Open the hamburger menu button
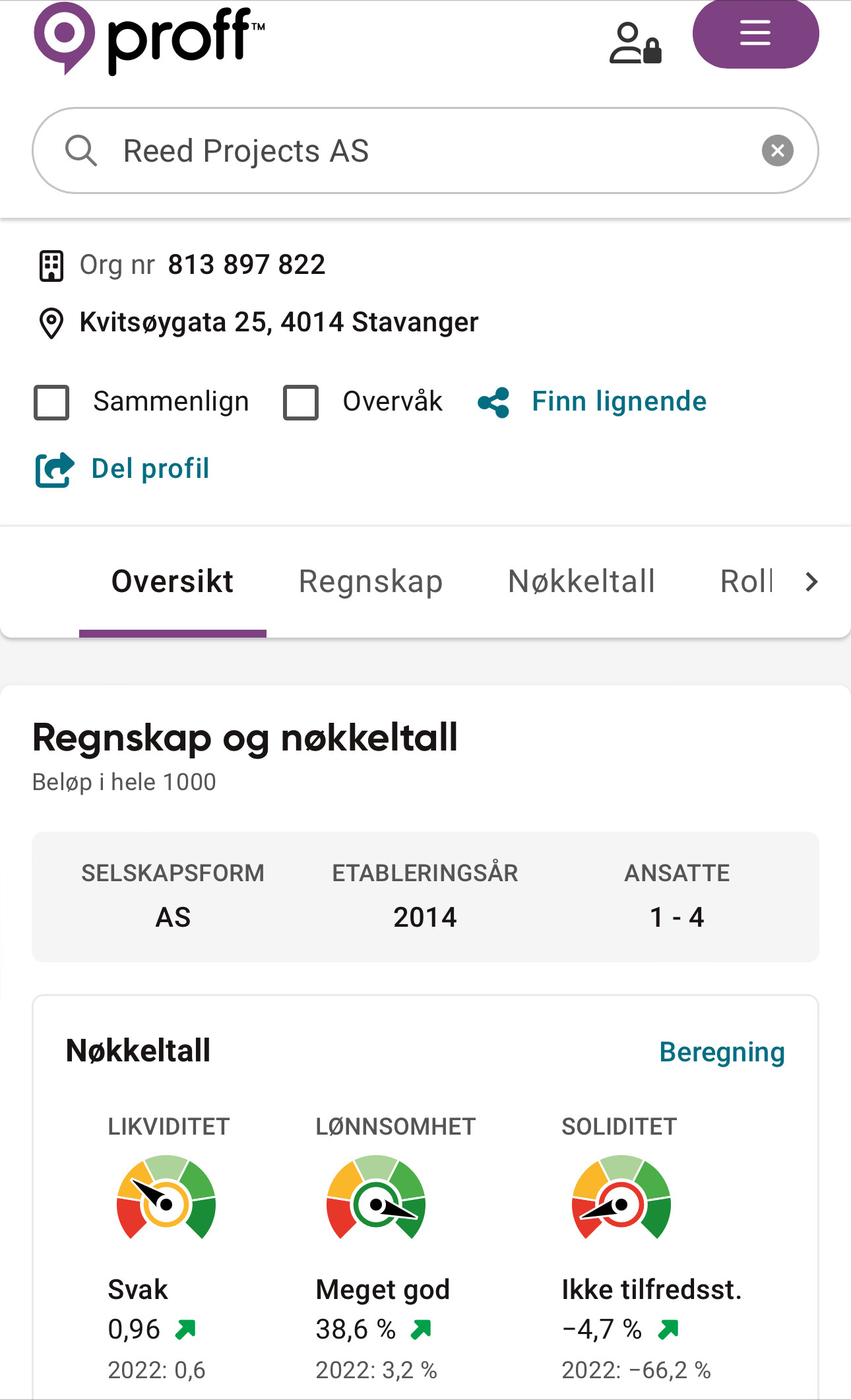851x1400 pixels. pos(755,33)
